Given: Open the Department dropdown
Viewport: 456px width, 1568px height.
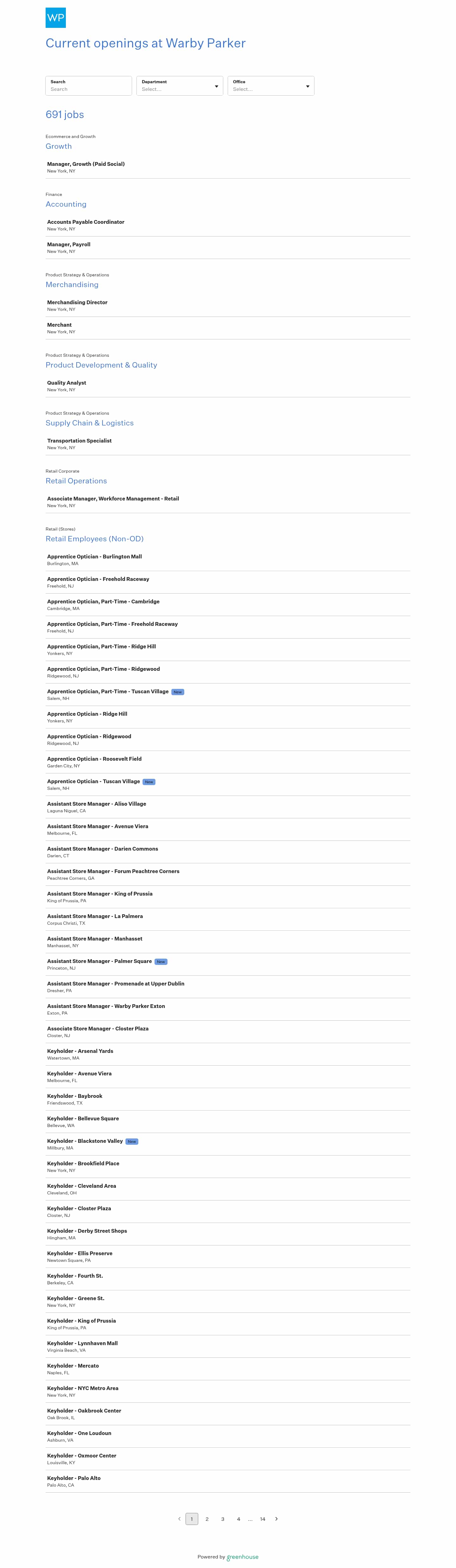Looking at the screenshot, I should (x=180, y=86).
